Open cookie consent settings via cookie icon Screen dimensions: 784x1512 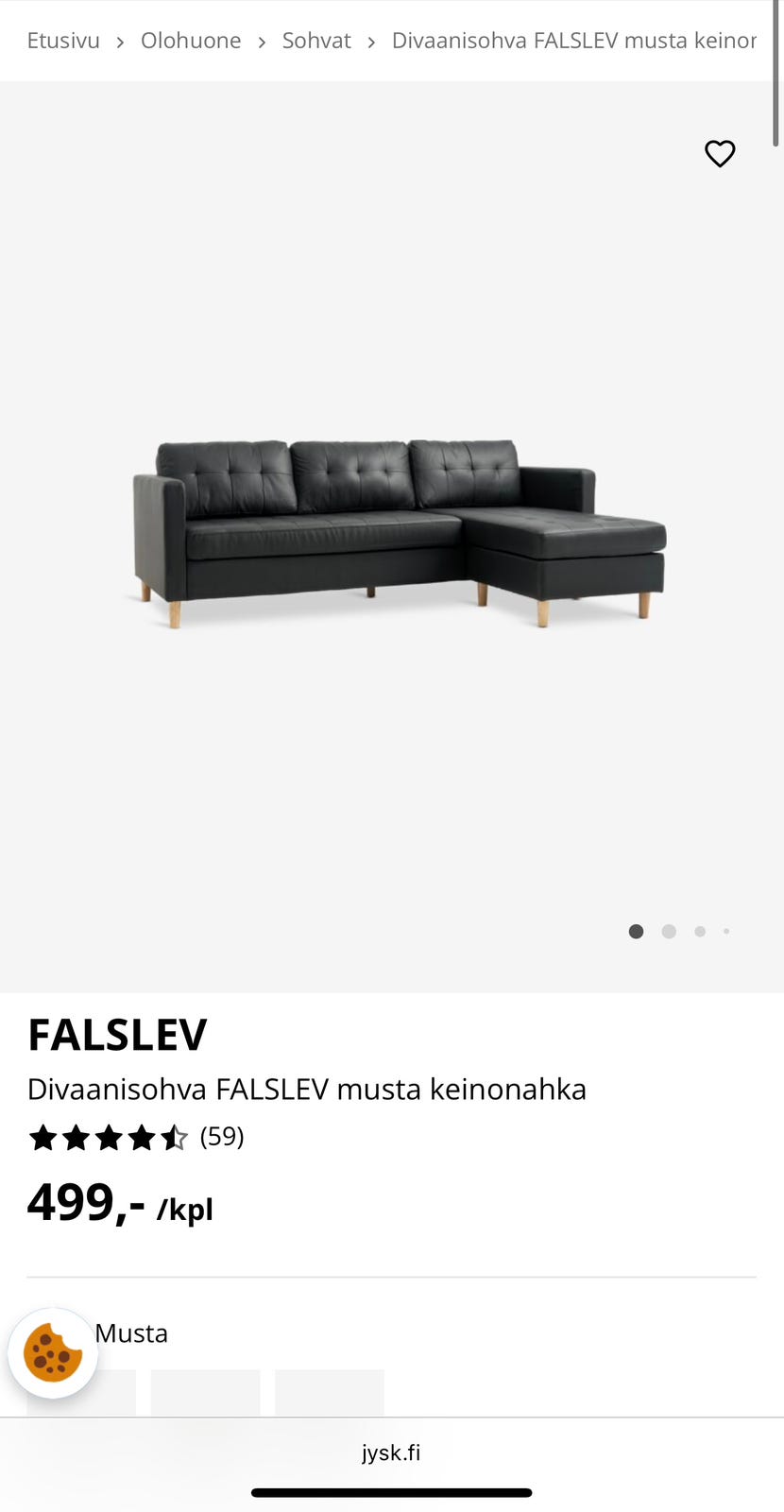[x=52, y=1352]
